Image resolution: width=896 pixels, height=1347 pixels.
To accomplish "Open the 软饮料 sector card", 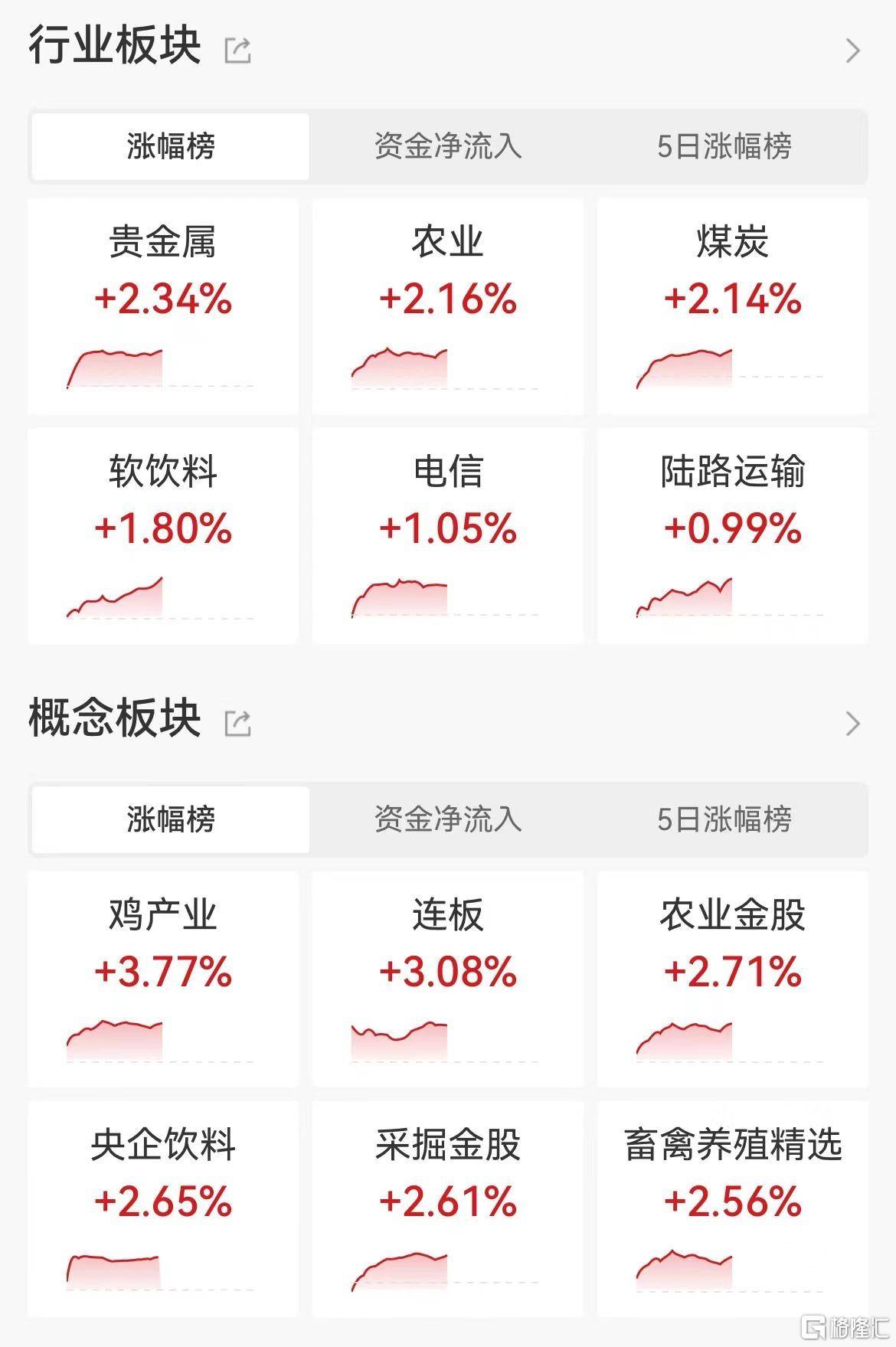I will [x=163, y=532].
